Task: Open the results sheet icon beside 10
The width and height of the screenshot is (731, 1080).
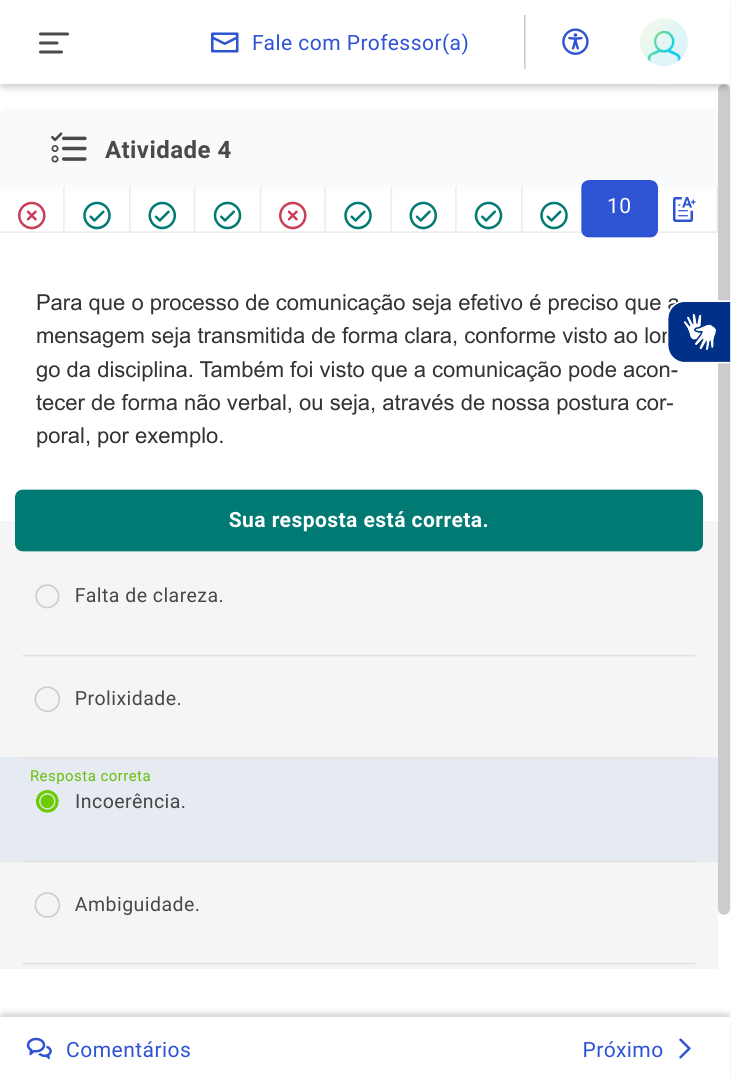Action: coord(684,209)
